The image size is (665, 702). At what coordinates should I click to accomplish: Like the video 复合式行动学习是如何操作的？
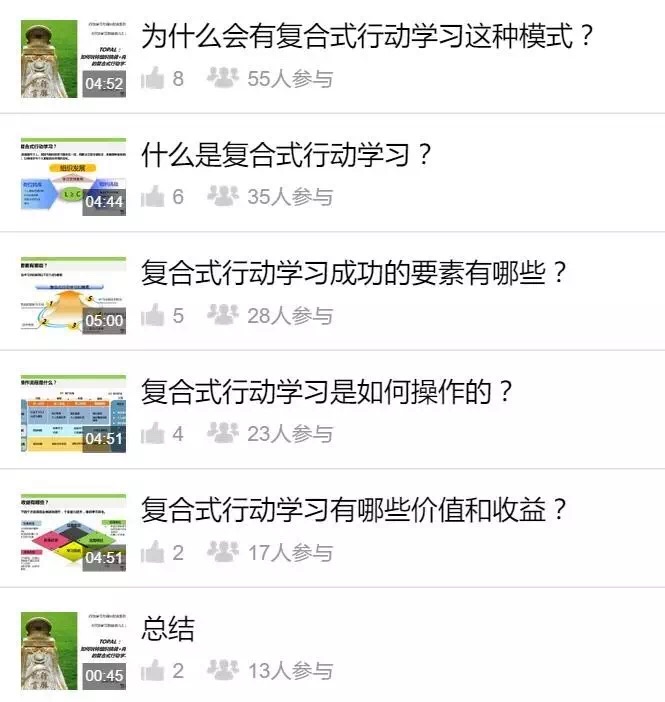pyautogui.click(x=153, y=434)
